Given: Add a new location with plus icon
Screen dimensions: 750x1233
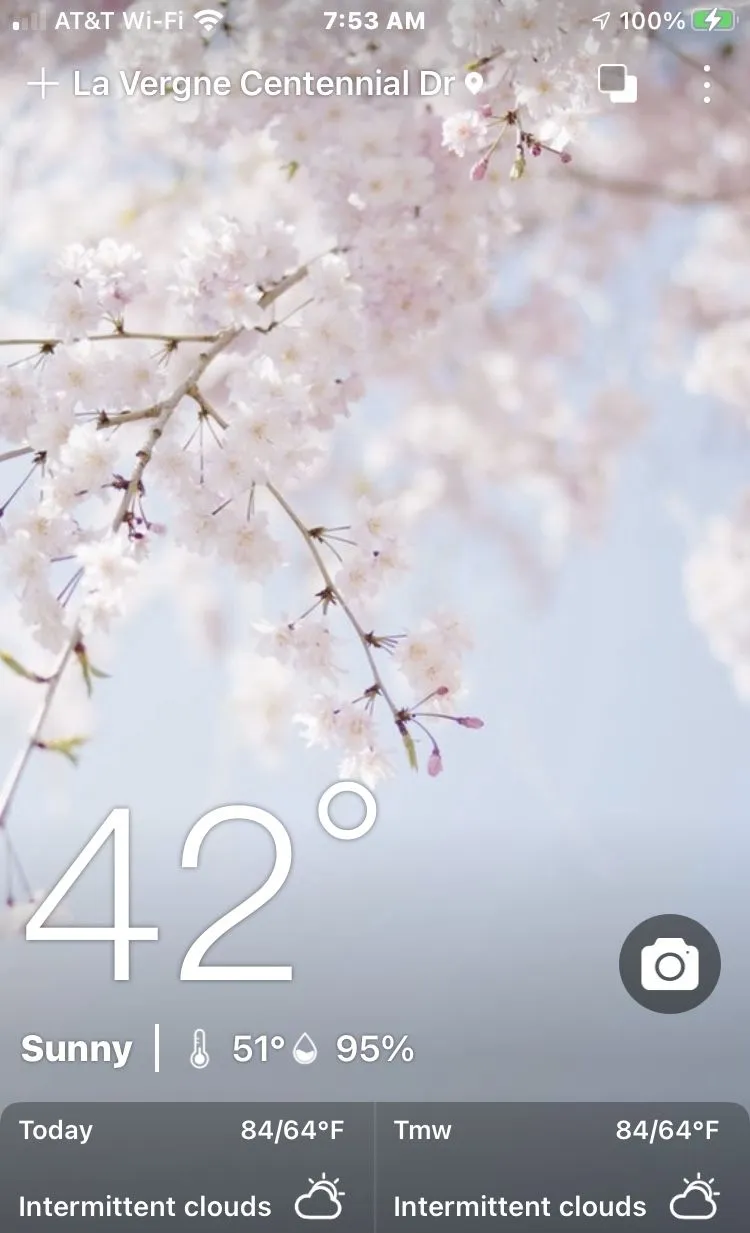Looking at the screenshot, I should [x=42, y=84].
